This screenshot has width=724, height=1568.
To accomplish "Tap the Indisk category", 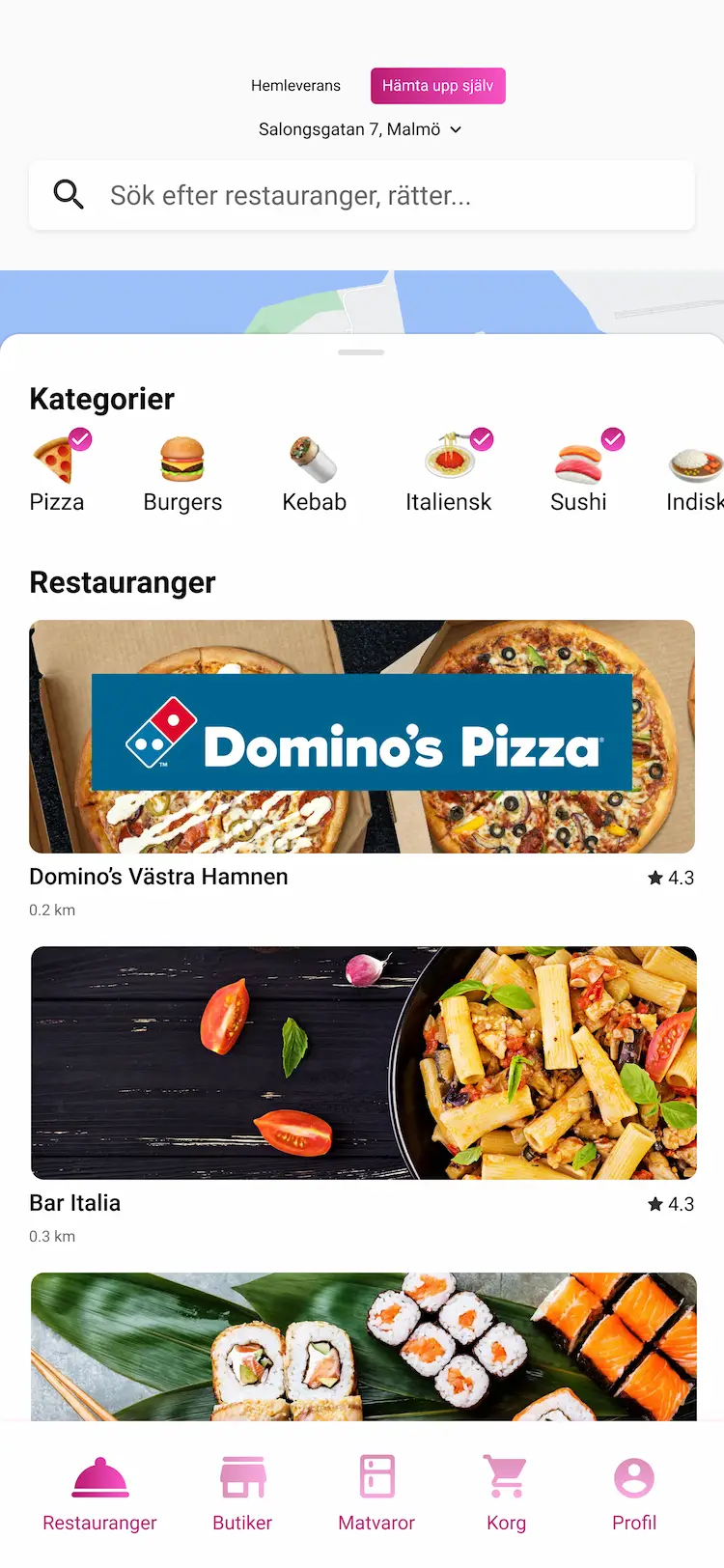I will (x=695, y=473).
